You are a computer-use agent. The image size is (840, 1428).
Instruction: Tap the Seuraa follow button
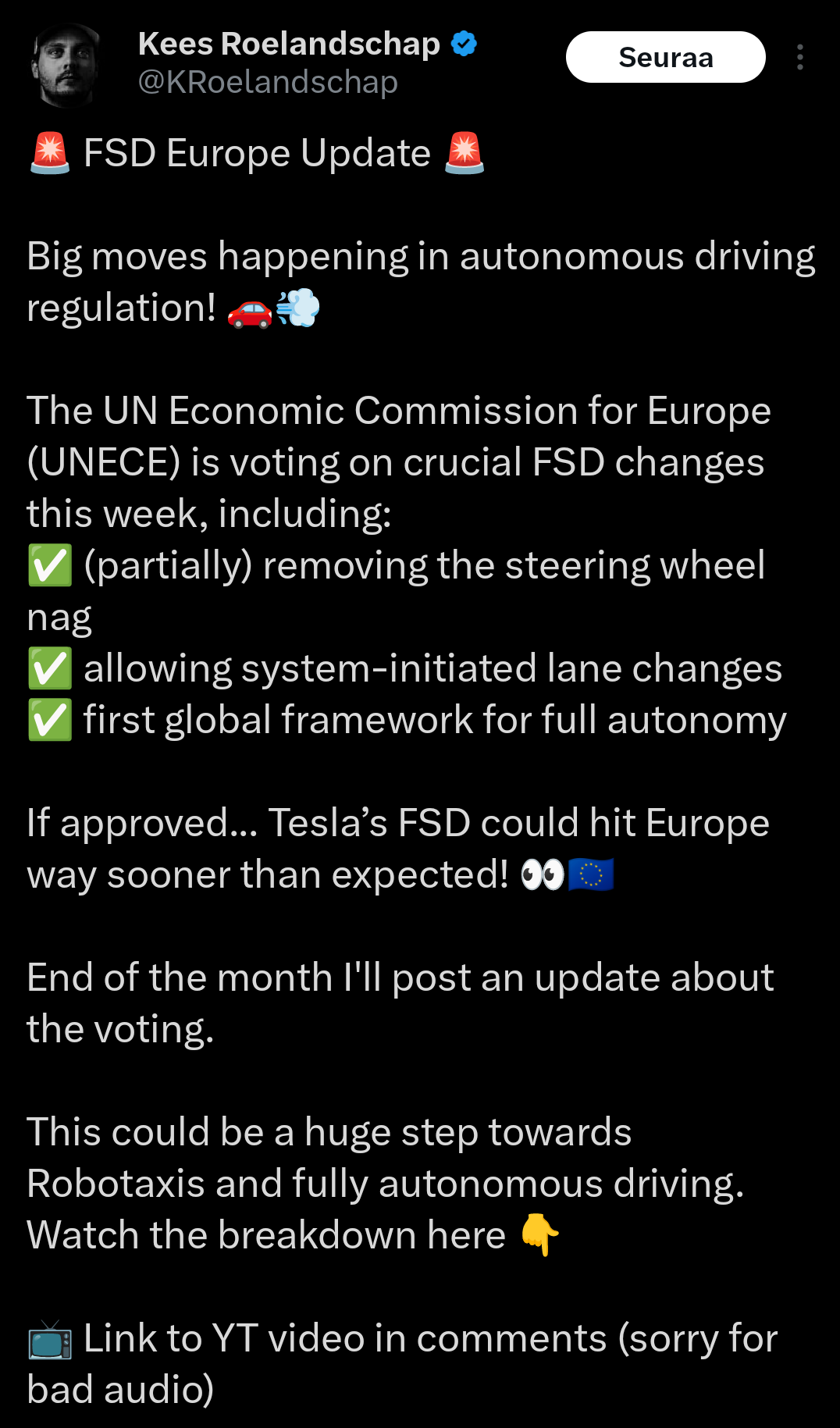point(665,57)
